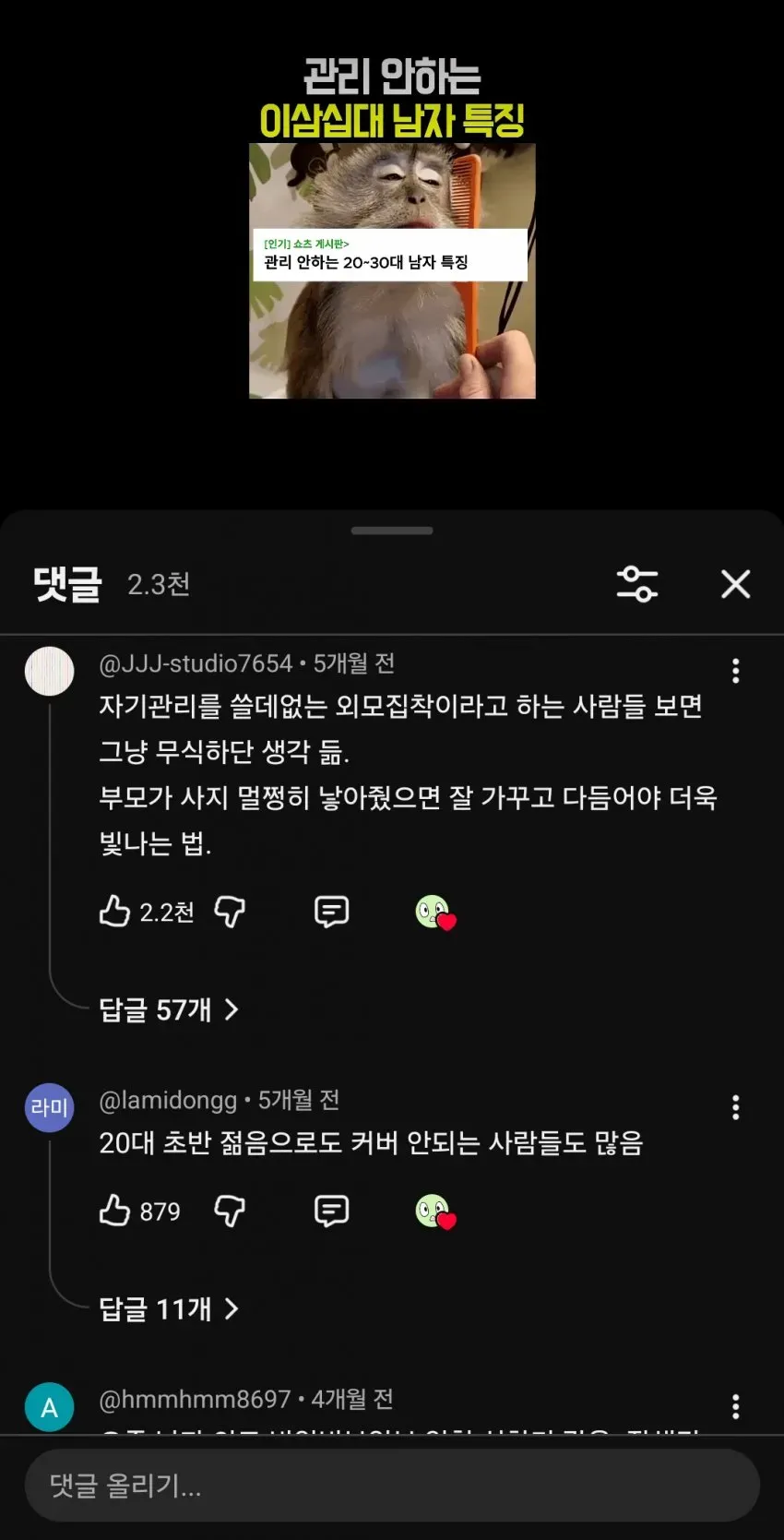This screenshot has width=784, height=1540.
Task: Open the comment sort filter icon
Action: (x=637, y=584)
